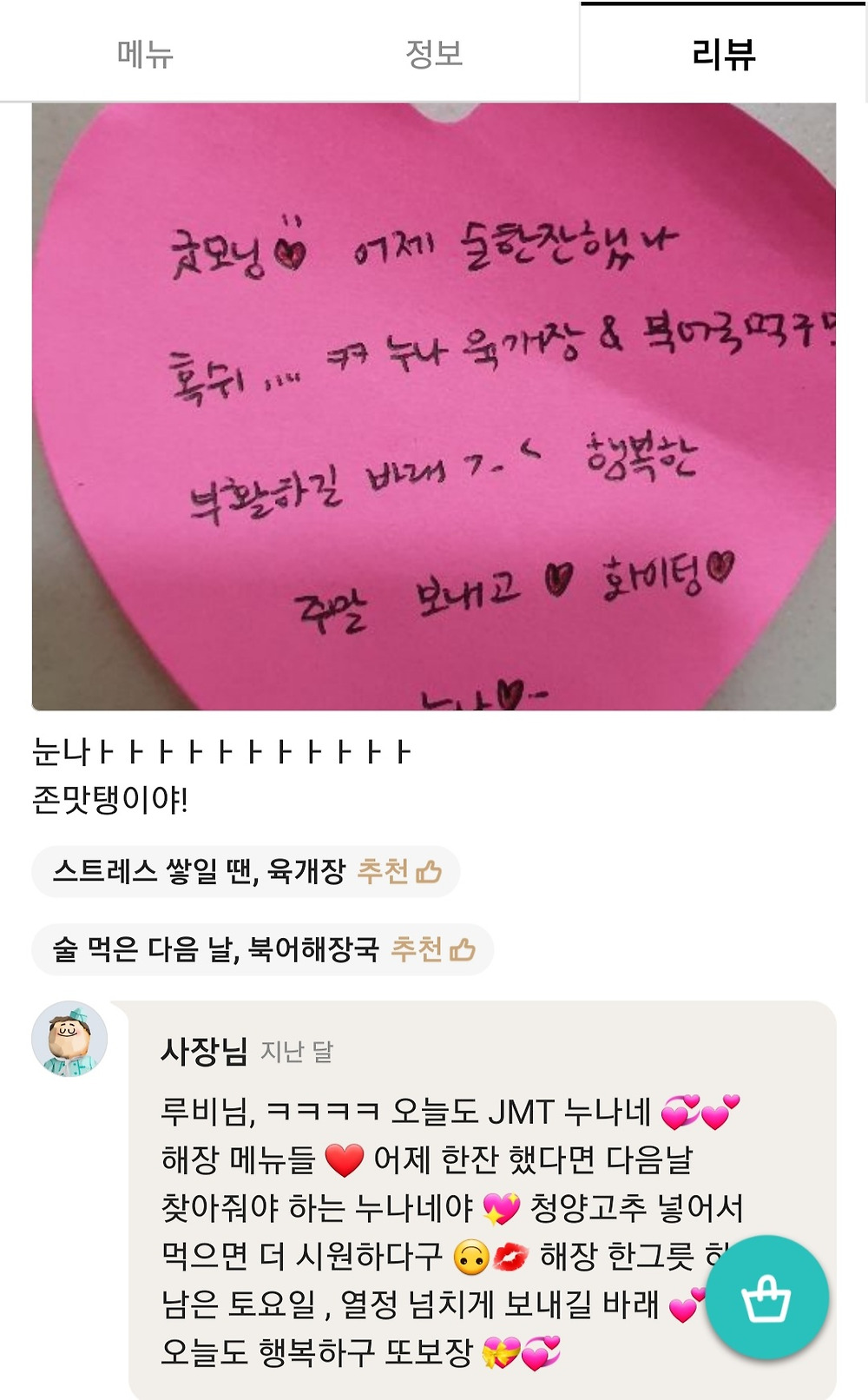
Task: Select the 리뷰 tab
Action: (x=723, y=54)
